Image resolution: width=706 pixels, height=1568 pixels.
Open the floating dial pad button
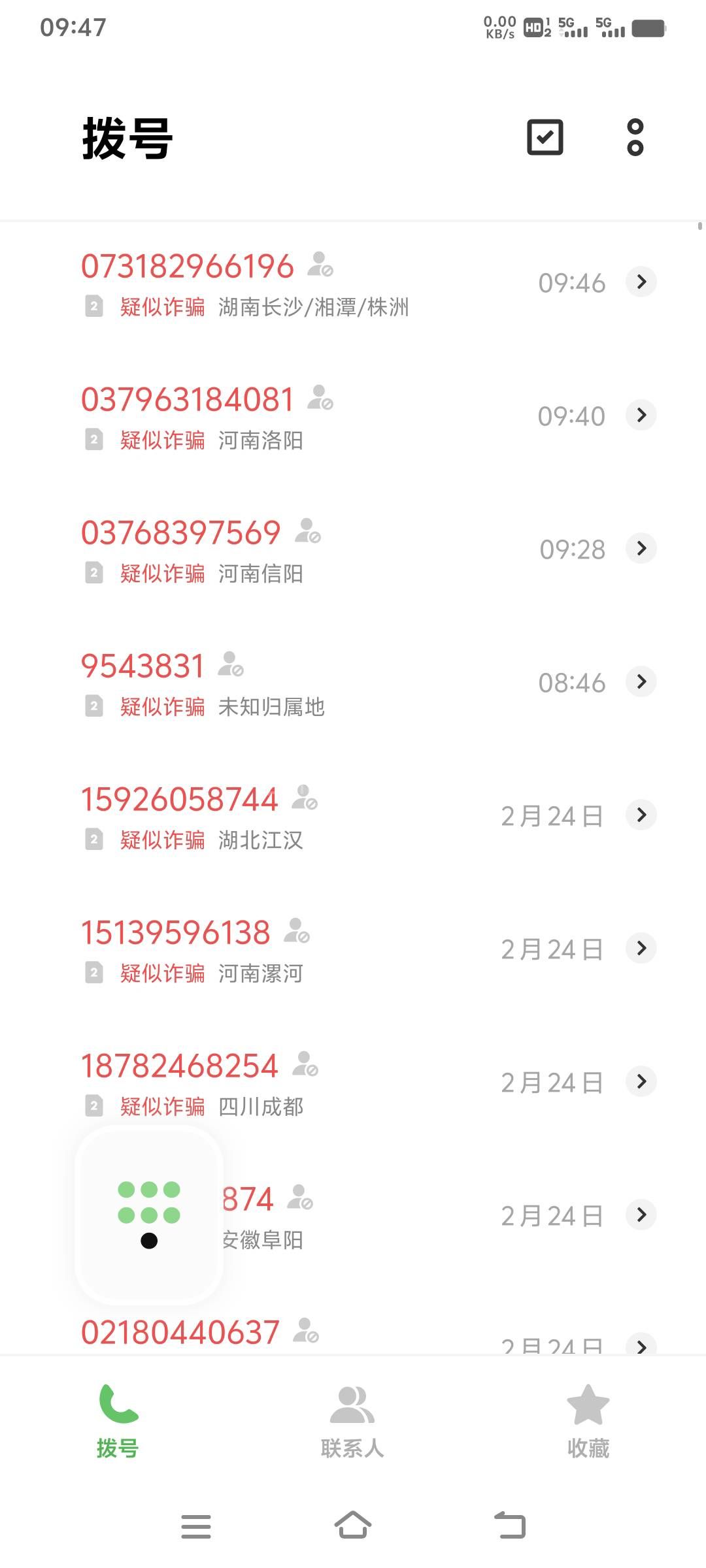tap(149, 1215)
